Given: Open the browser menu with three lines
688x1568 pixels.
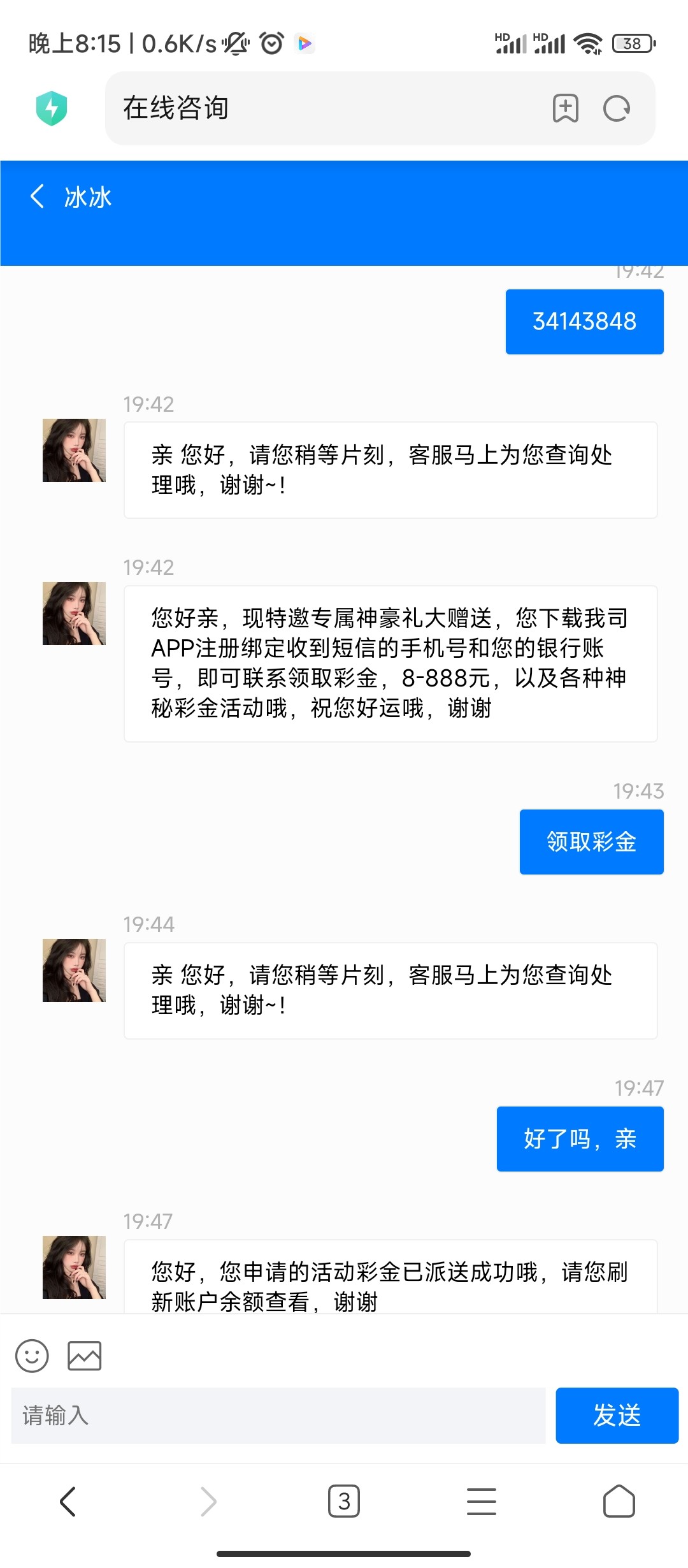Looking at the screenshot, I should coord(482,1502).
